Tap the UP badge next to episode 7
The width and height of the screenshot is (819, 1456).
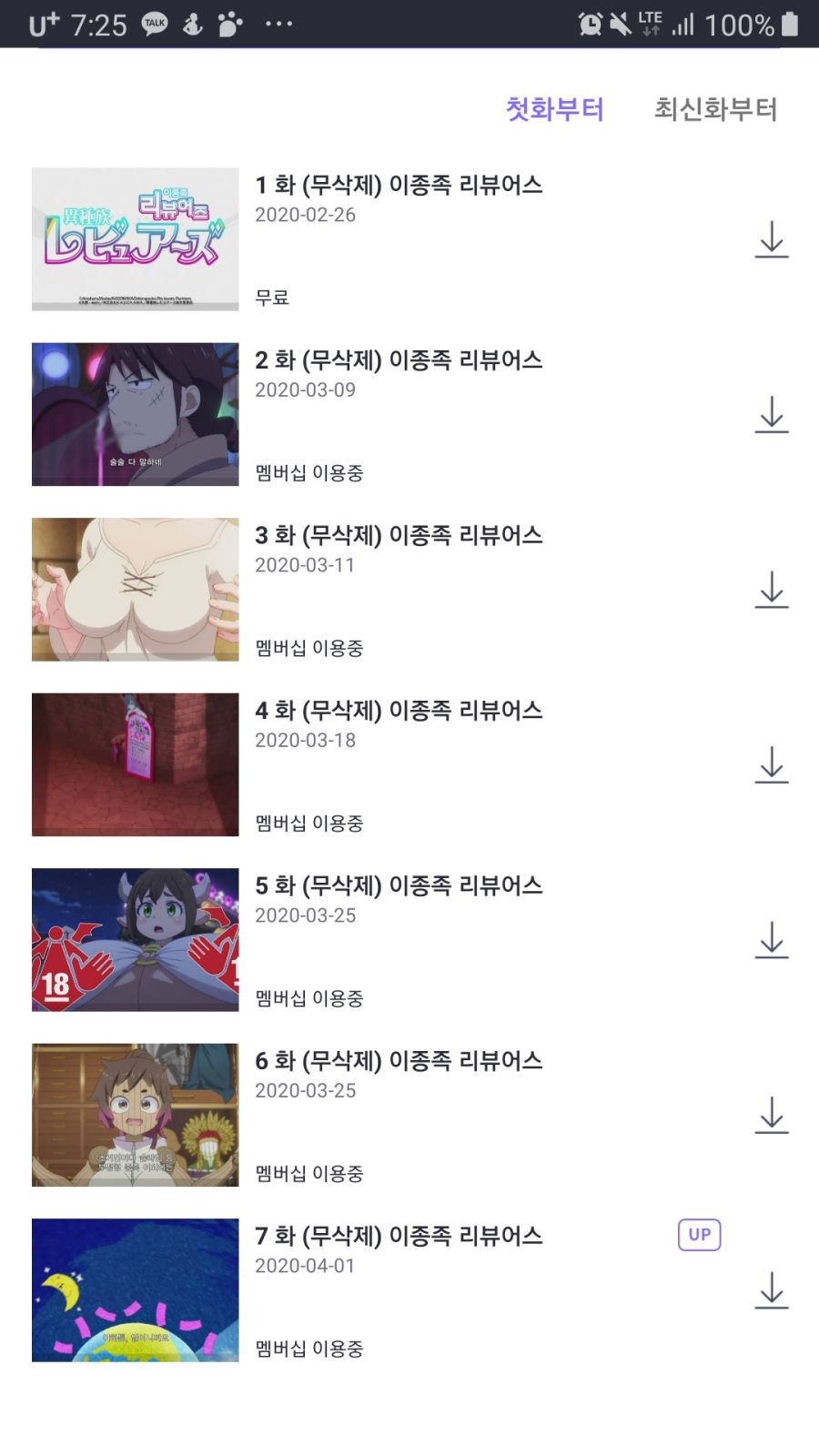698,1235
